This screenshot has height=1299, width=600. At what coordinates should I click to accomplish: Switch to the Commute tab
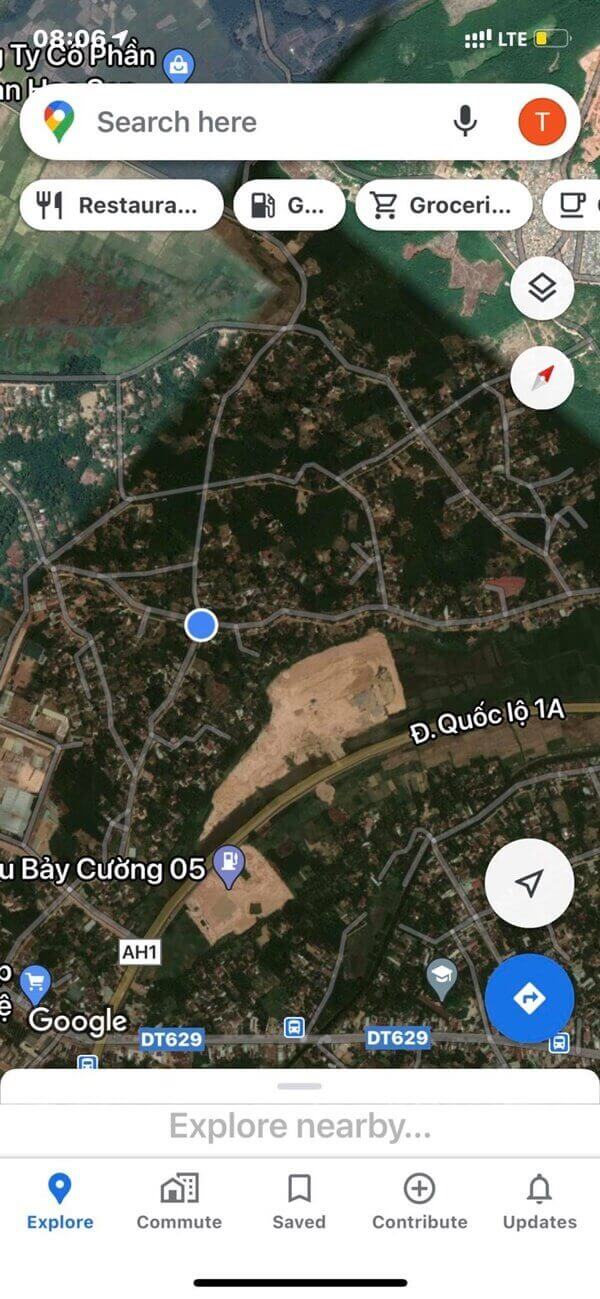tap(179, 1201)
